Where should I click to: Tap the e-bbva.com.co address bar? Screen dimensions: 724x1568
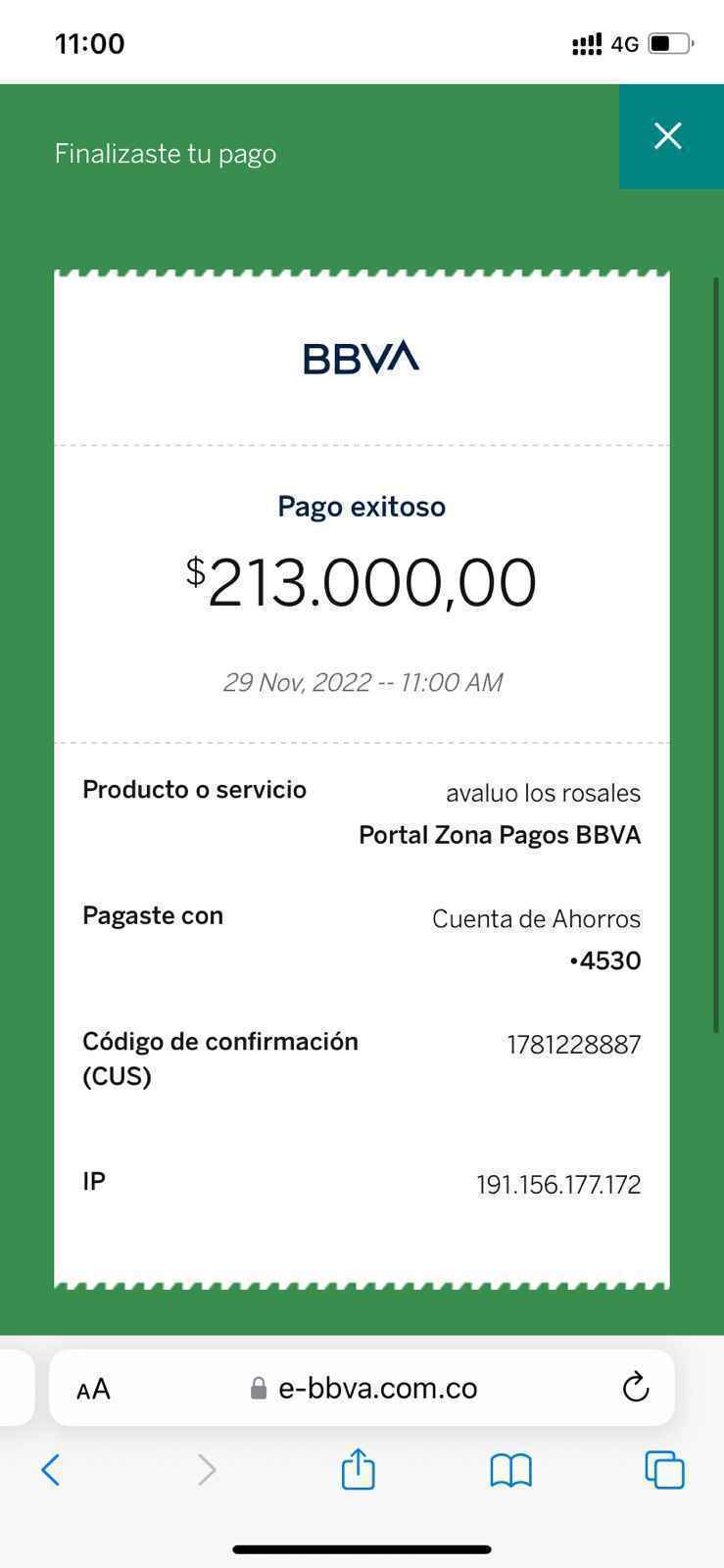click(x=377, y=1388)
